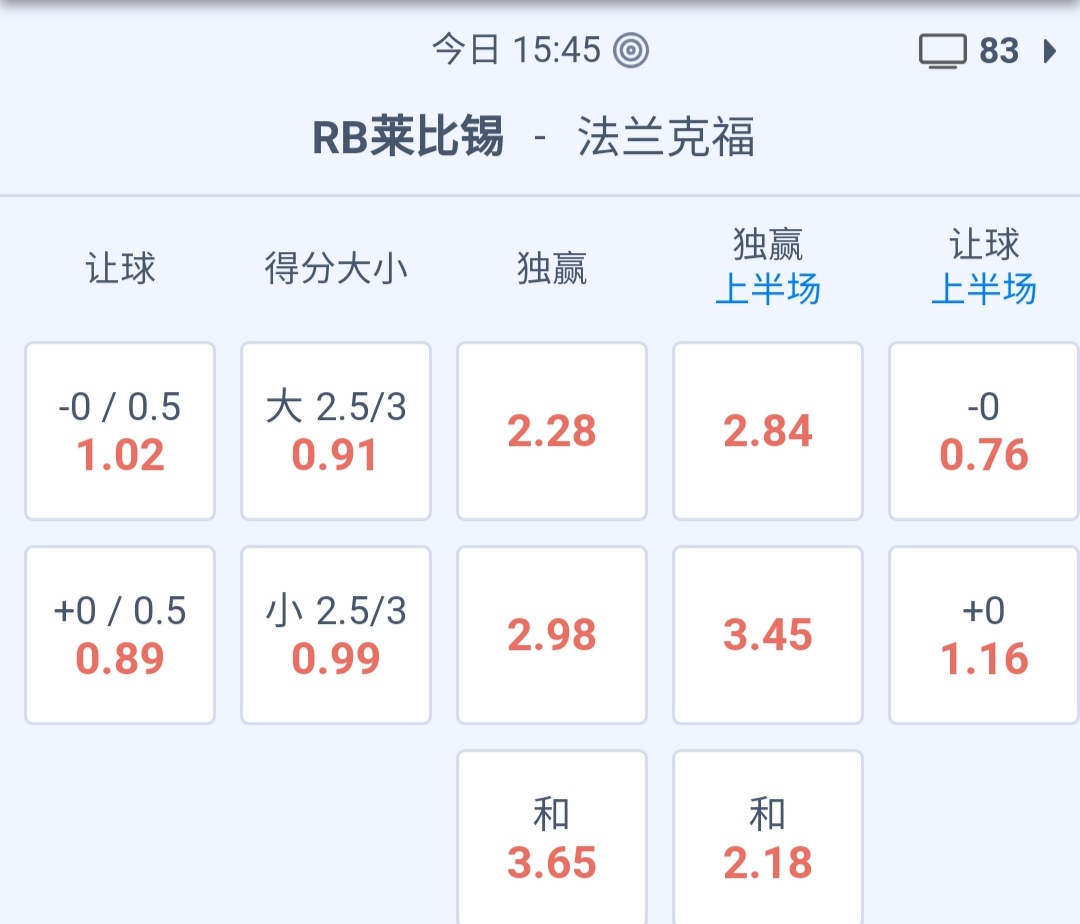Select 法兰克福 handicap +0/0.5 at 0.89

coord(120,635)
